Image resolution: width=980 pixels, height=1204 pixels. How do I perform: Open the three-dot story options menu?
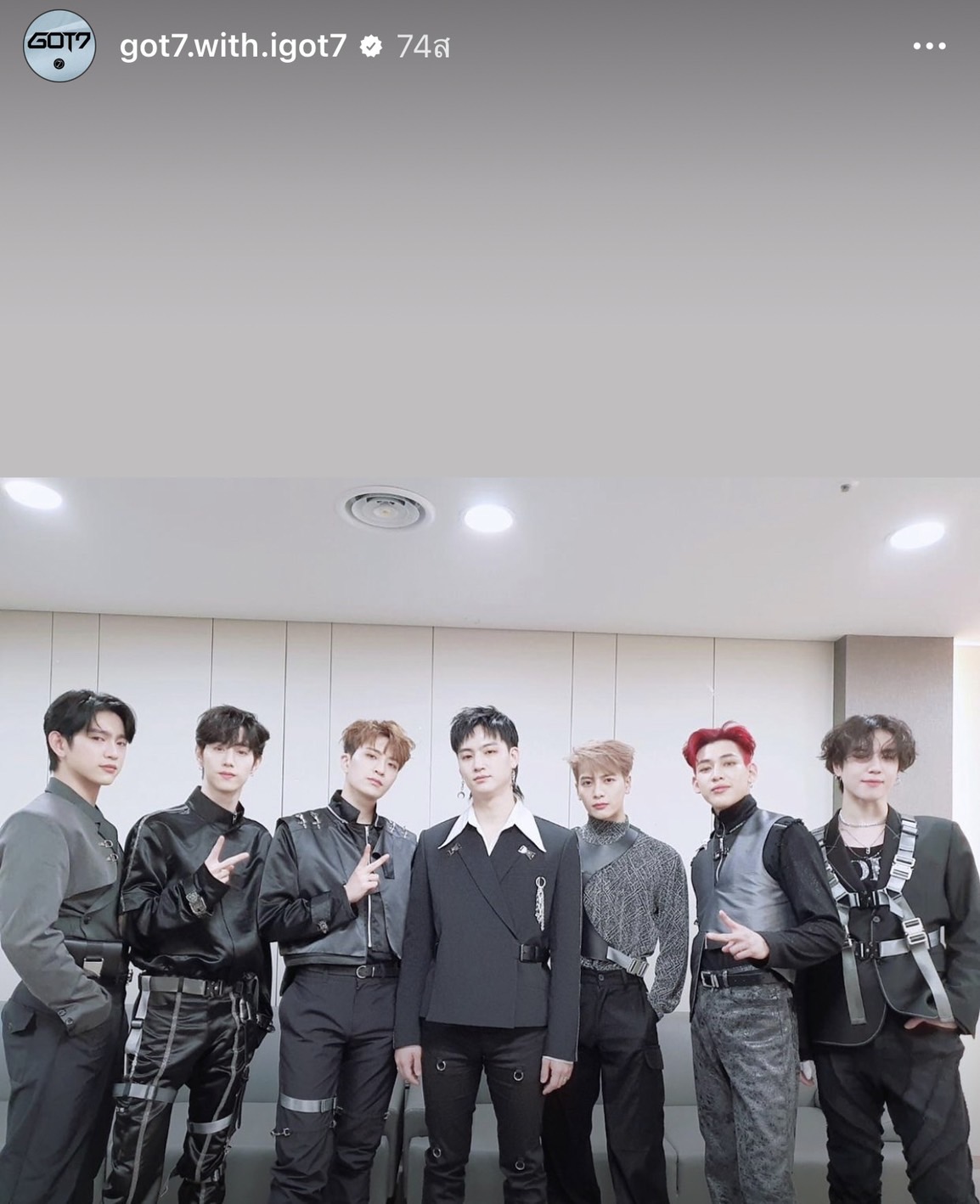(x=929, y=47)
